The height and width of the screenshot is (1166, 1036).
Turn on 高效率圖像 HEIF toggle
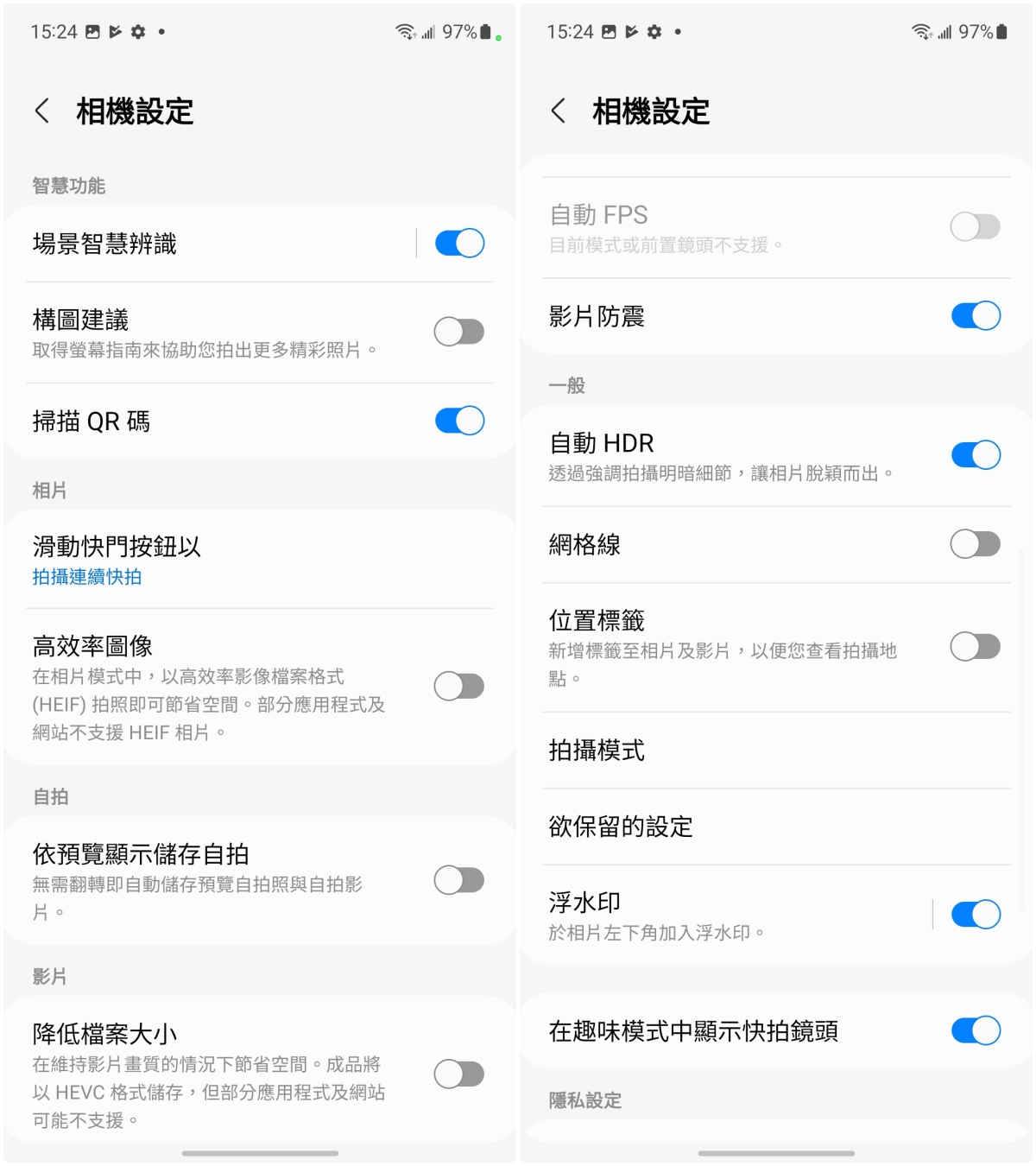tap(459, 687)
